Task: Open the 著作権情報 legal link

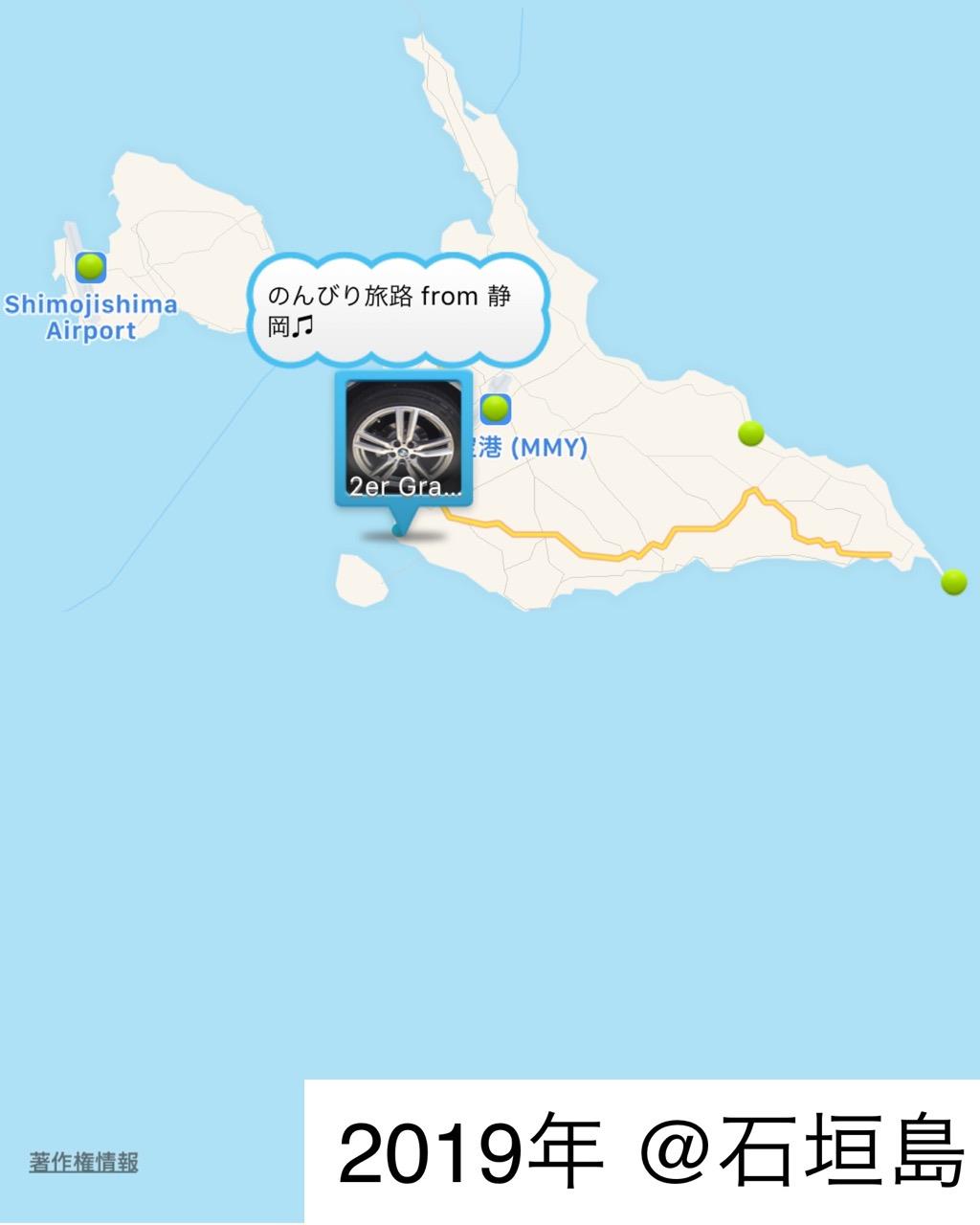Action: [84, 1163]
